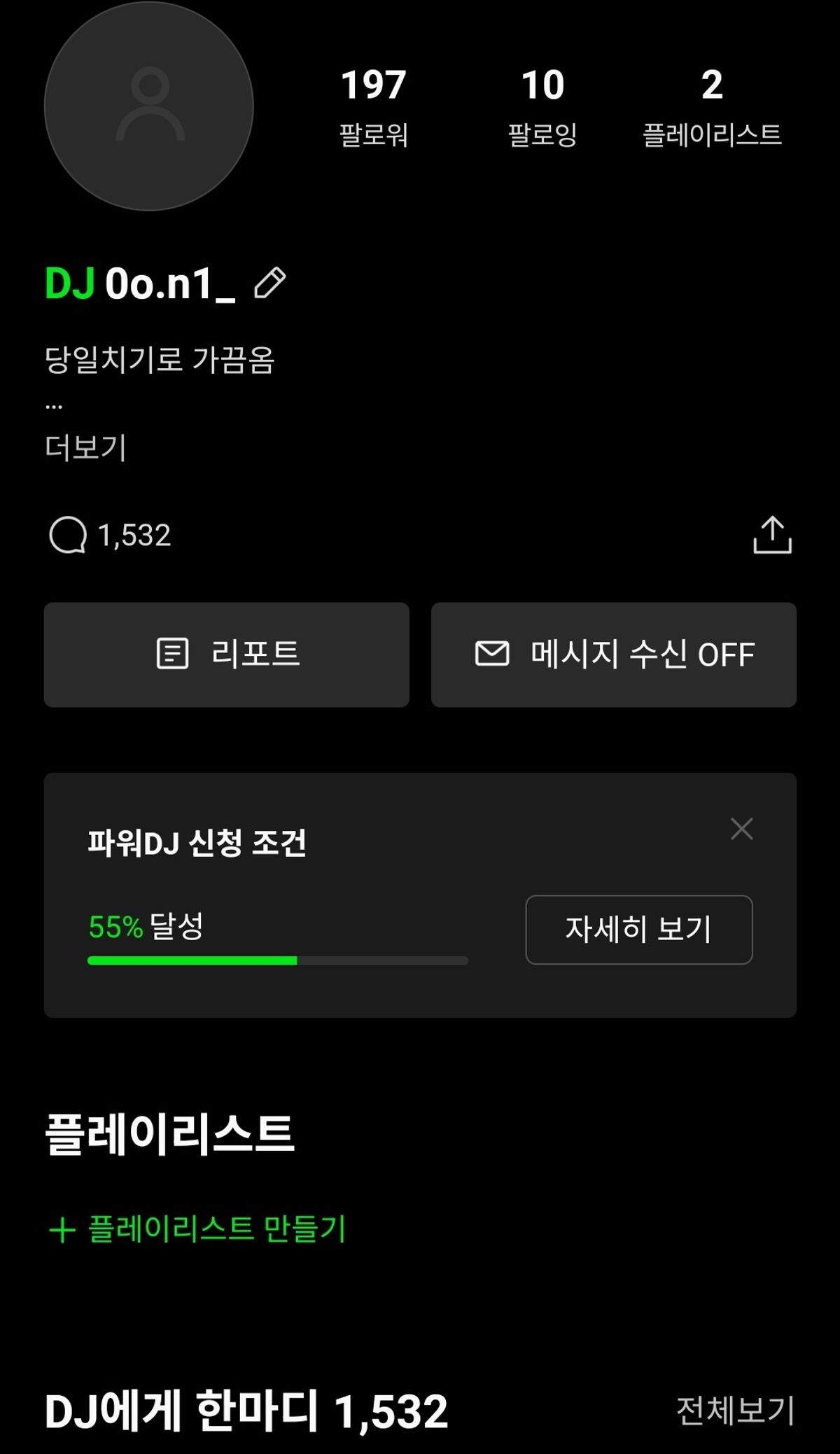View all DJ에게 한마디 via 전체보기
The height and width of the screenshot is (1454, 840).
[735, 1411]
